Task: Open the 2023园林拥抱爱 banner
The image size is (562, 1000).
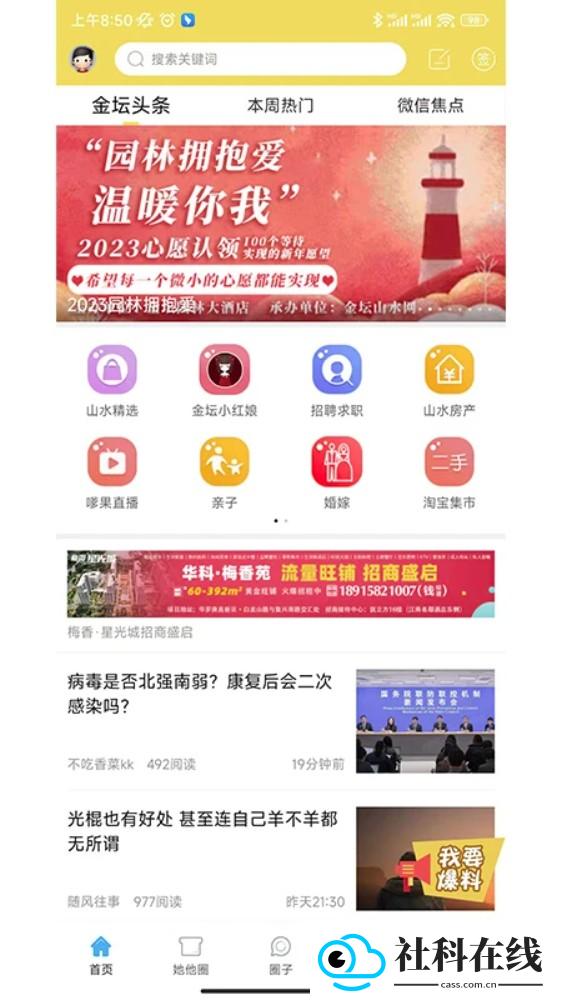Action: point(281,223)
